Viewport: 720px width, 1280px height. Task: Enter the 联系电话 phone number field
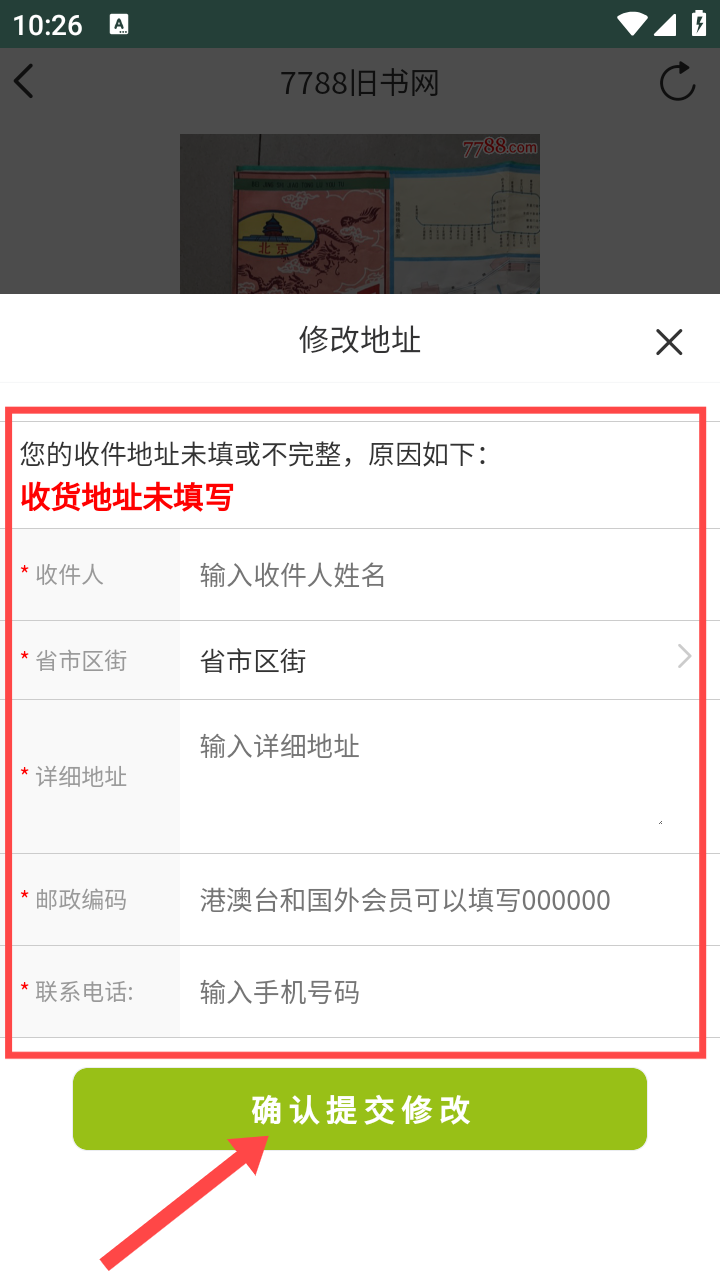(x=439, y=992)
